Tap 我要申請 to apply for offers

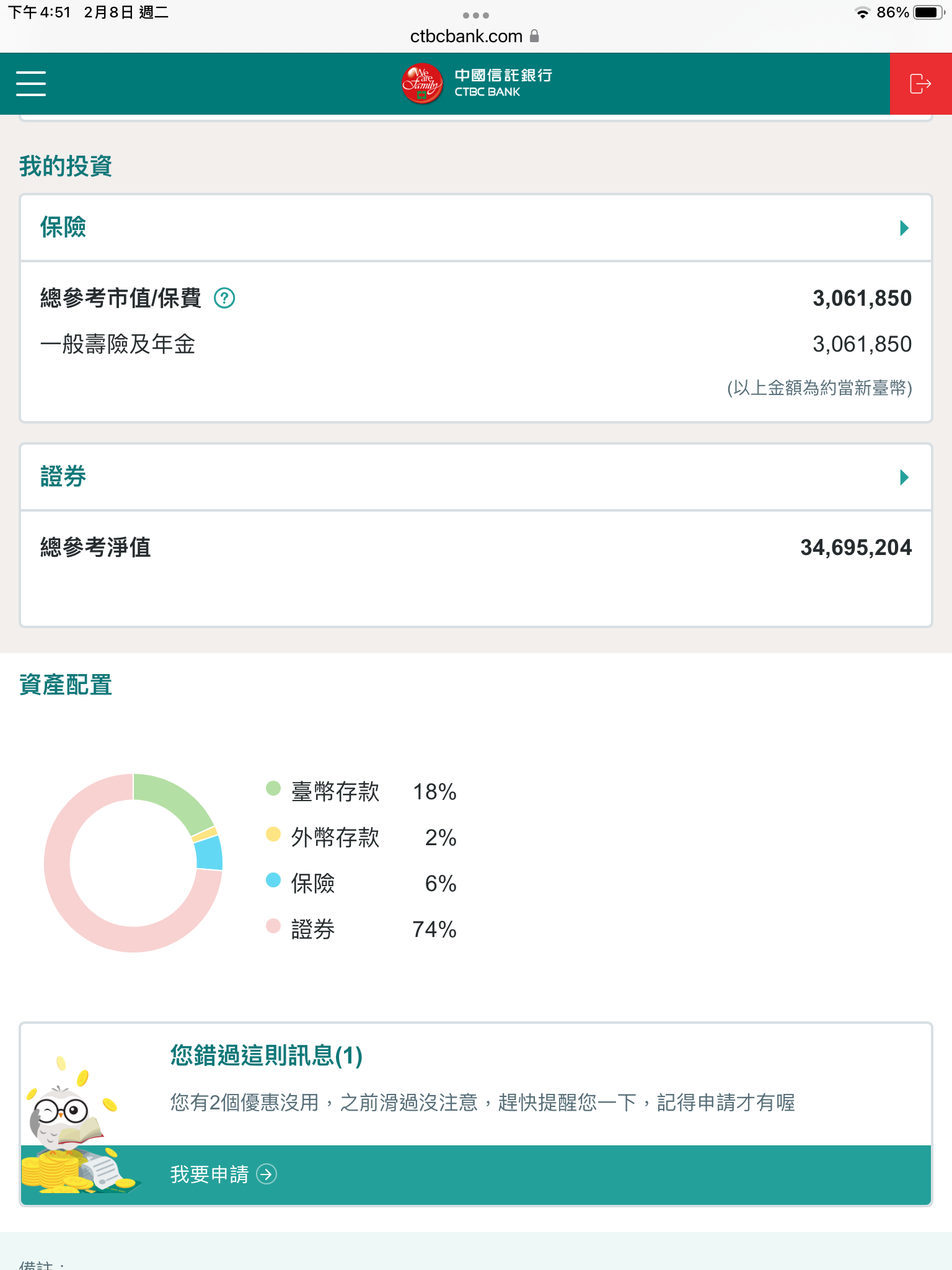[223, 1174]
